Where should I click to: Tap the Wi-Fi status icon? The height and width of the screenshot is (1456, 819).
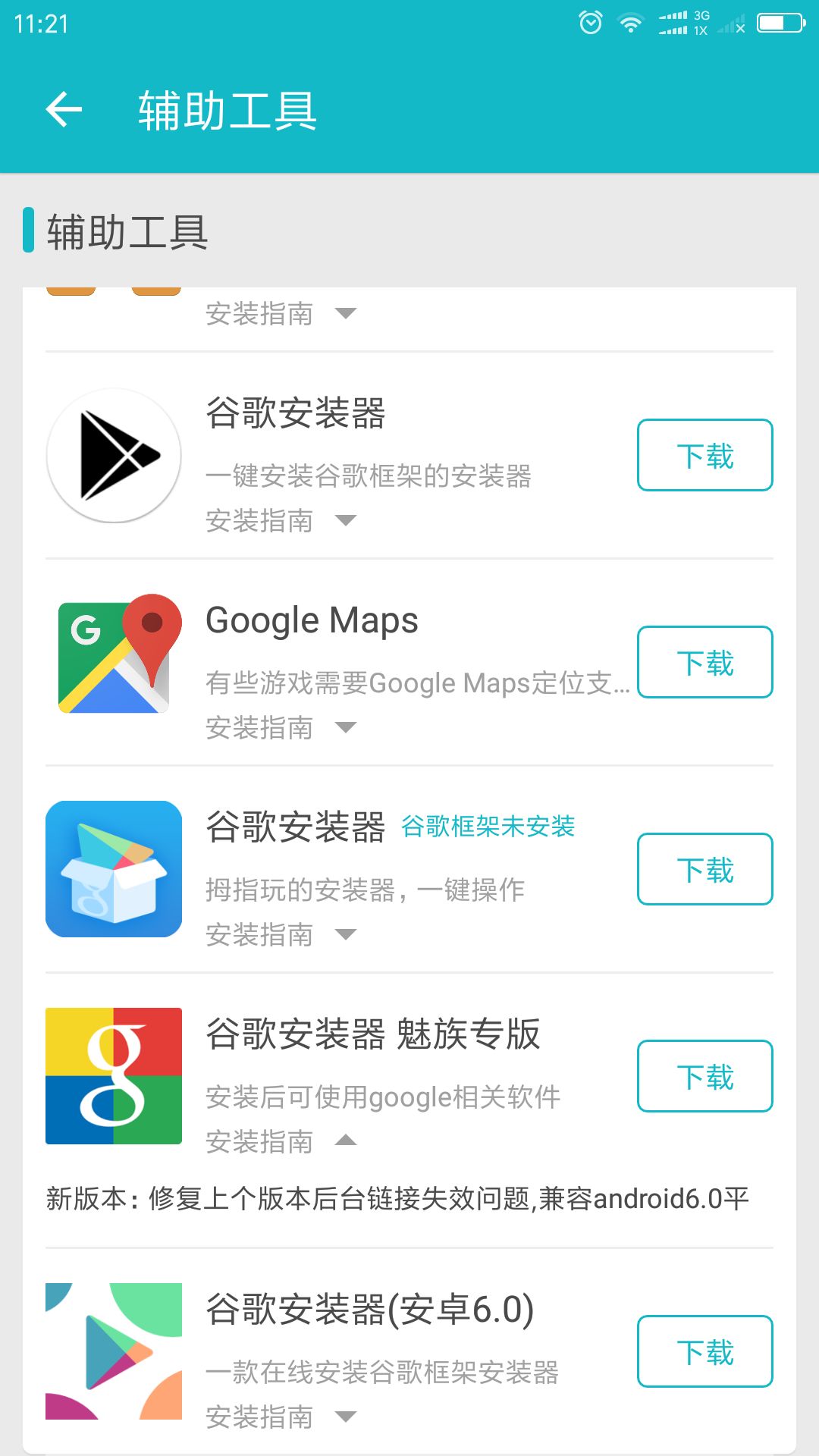click(x=629, y=23)
